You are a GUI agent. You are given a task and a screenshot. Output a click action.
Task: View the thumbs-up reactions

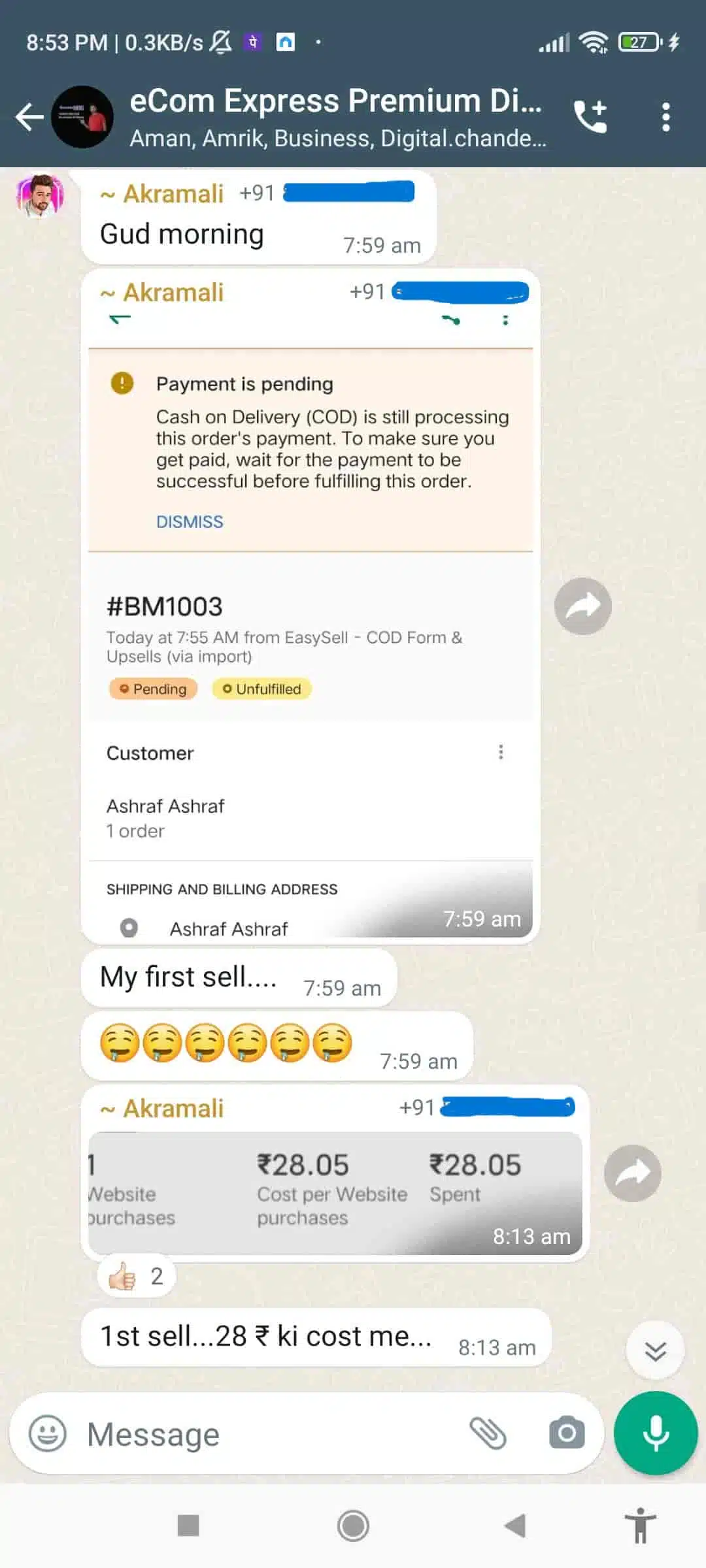coord(137,1276)
